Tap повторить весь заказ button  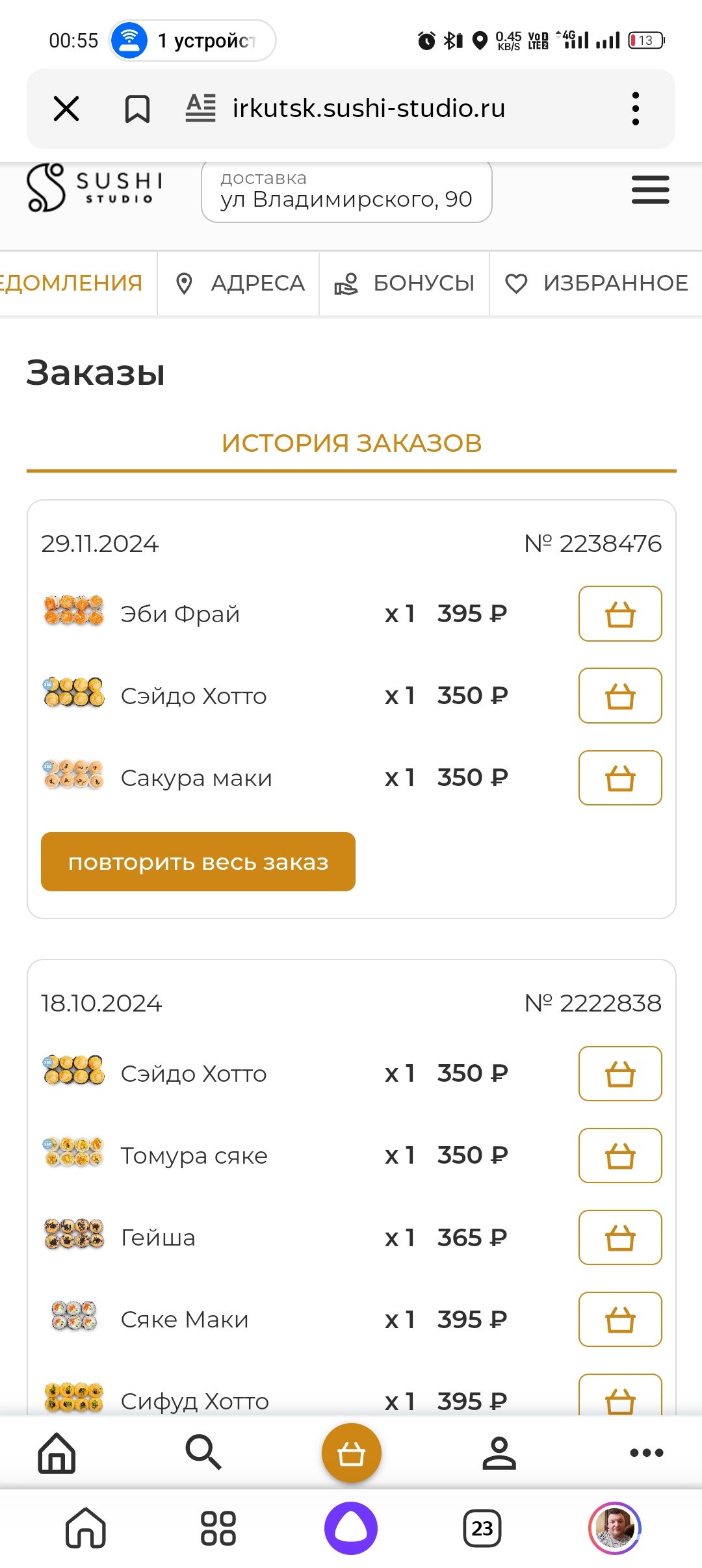[x=198, y=861]
